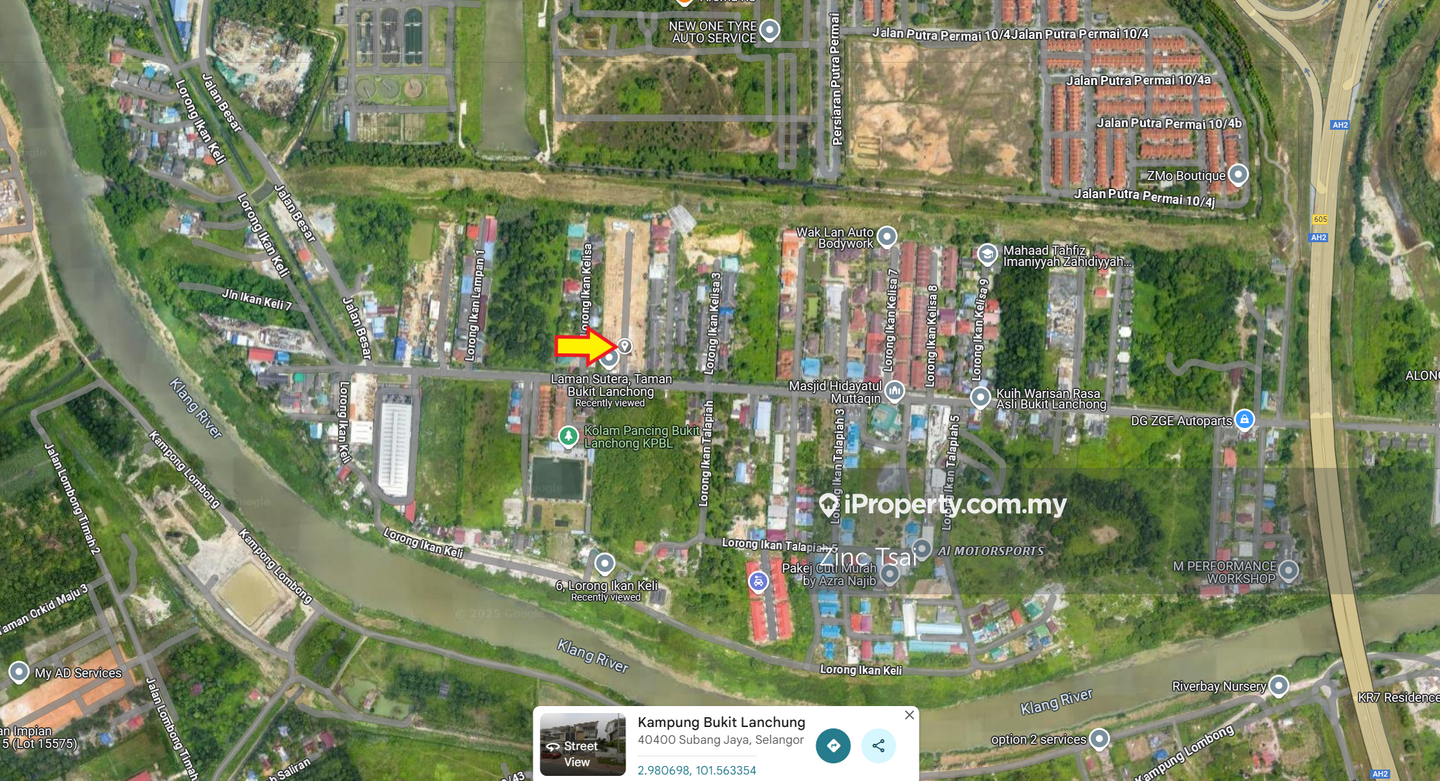Tap the ZMo Boutique map pin
This screenshot has height=781, width=1440.
1238,176
